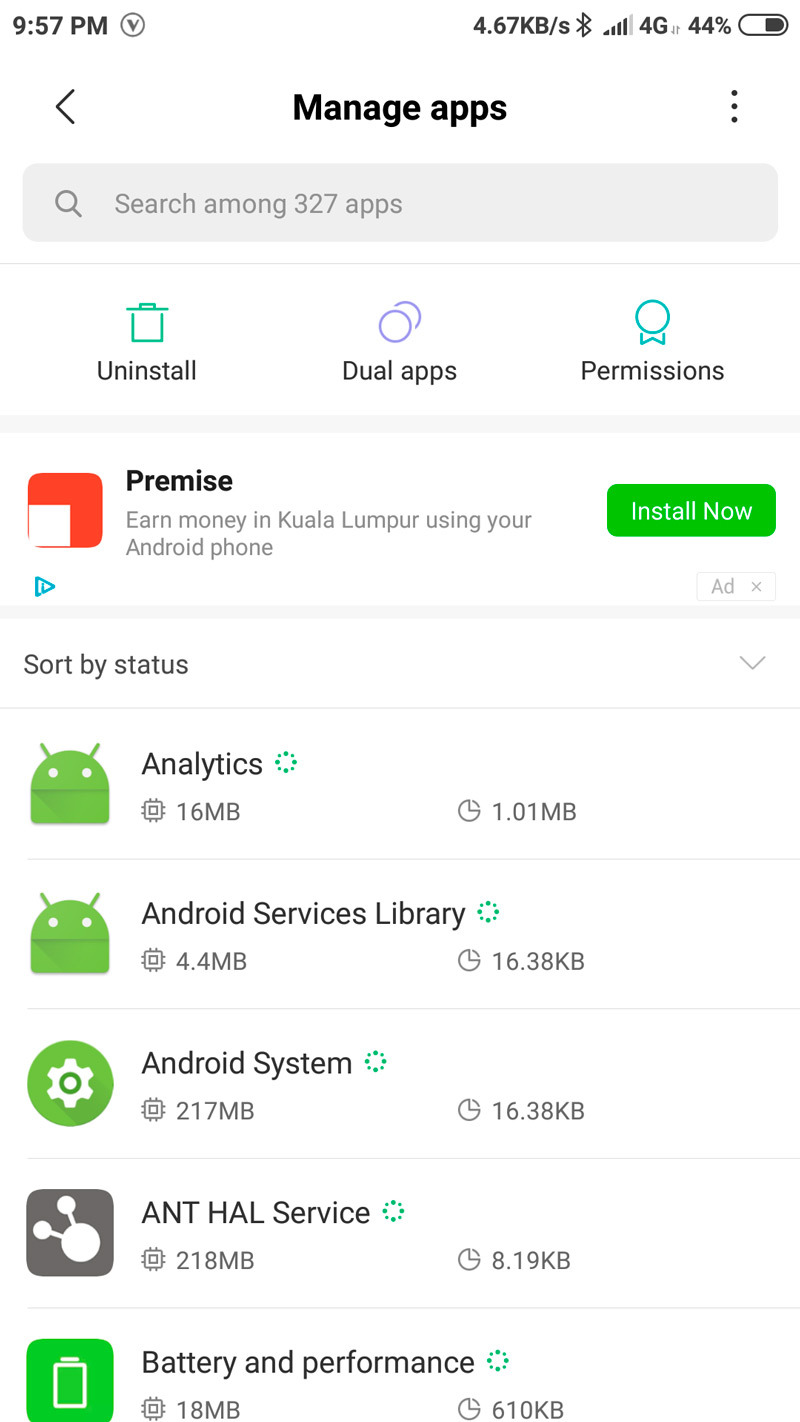This screenshot has height=1422, width=800.
Task: Expand the Sort by status dropdown
Action: click(750, 664)
